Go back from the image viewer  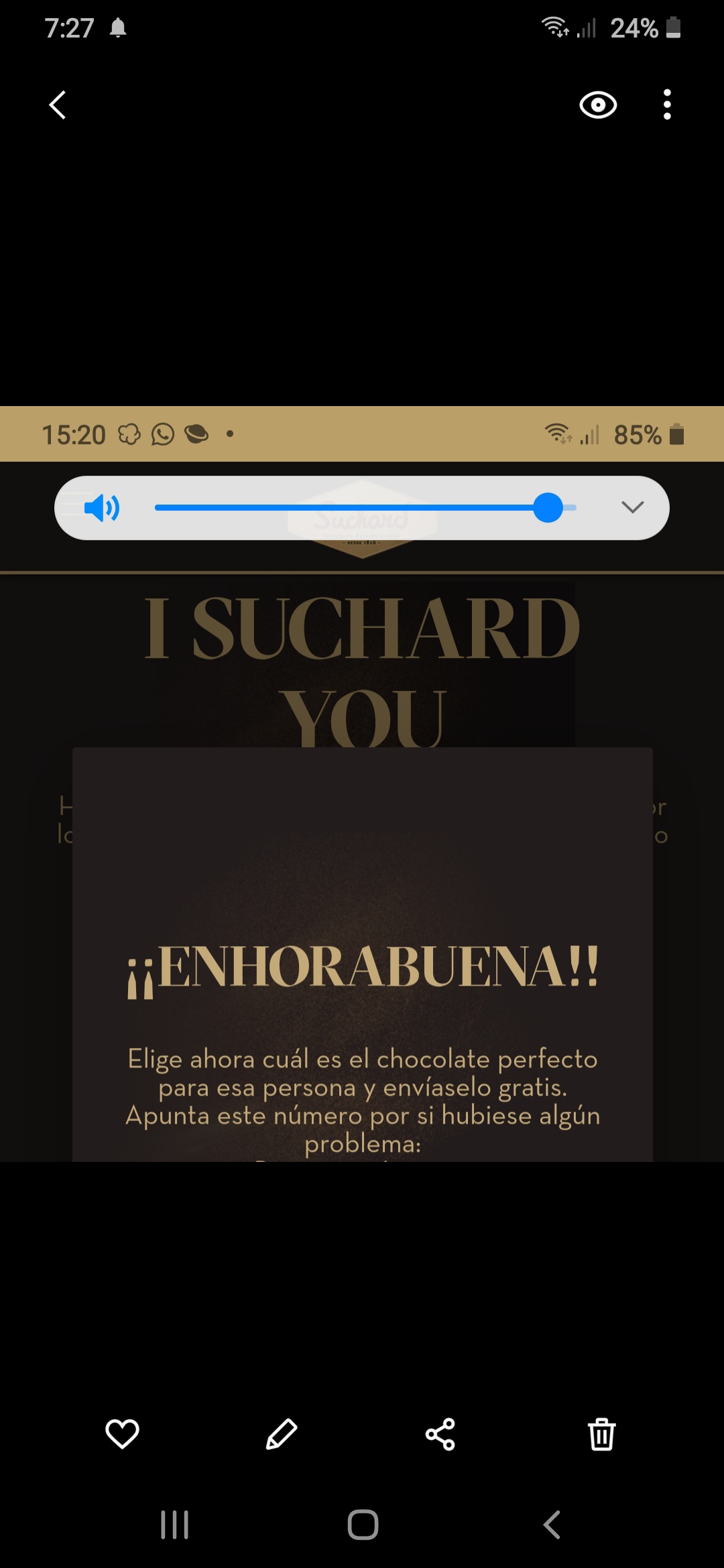[x=58, y=105]
